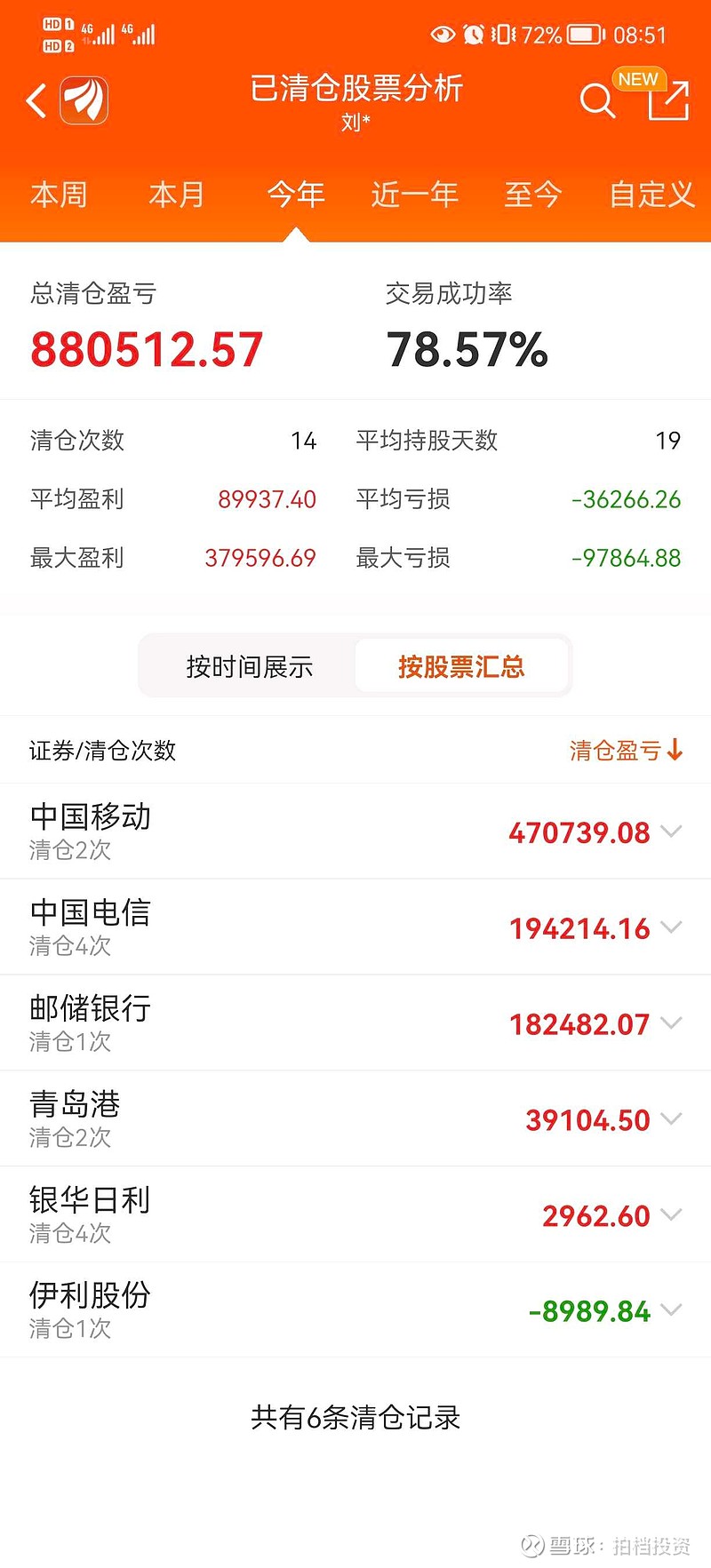The image size is (711, 1568).
Task: Select the 按时间展示 view
Action: [x=249, y=666]
